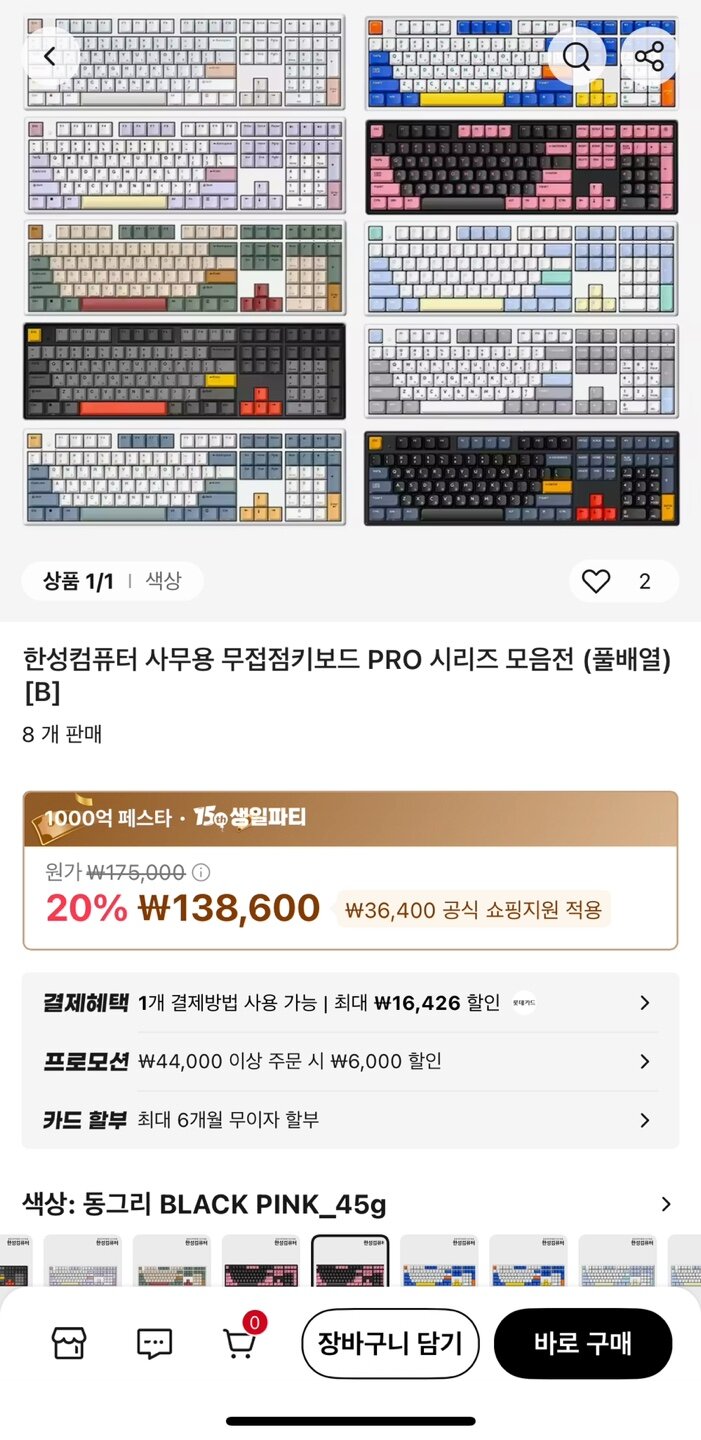View 카드 할부 installment options

point(350,1120)
